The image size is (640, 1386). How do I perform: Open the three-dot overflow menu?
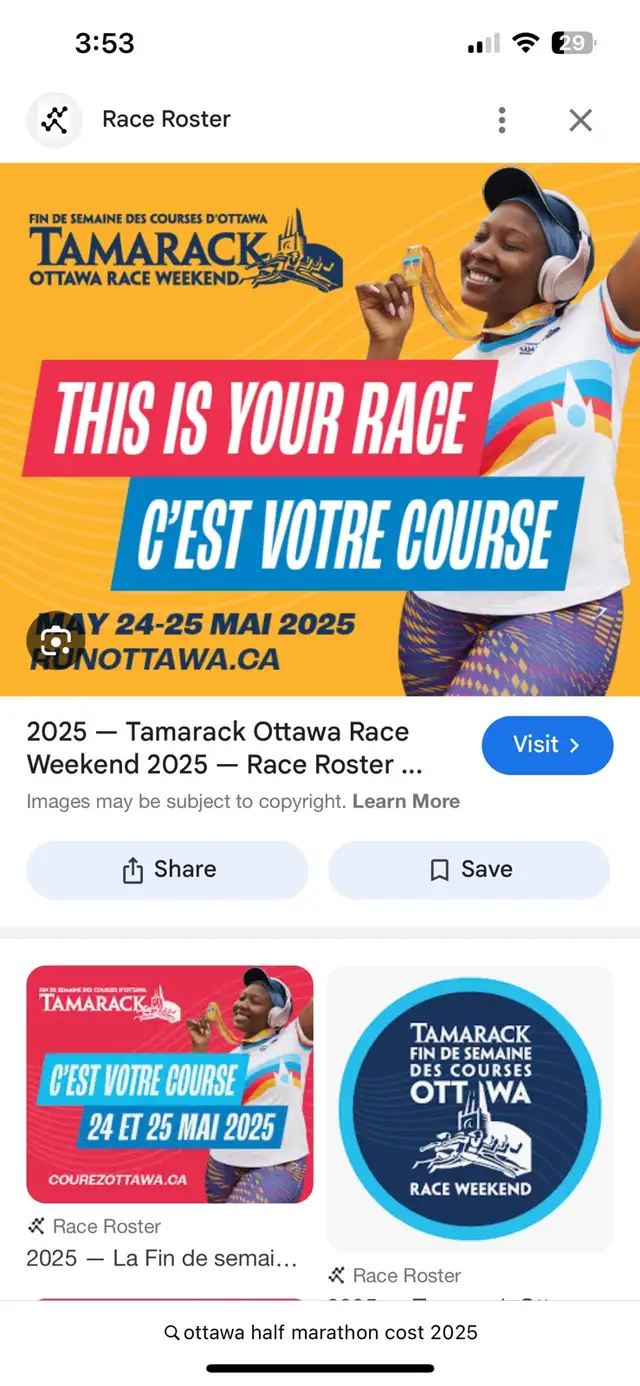point(502,120)
